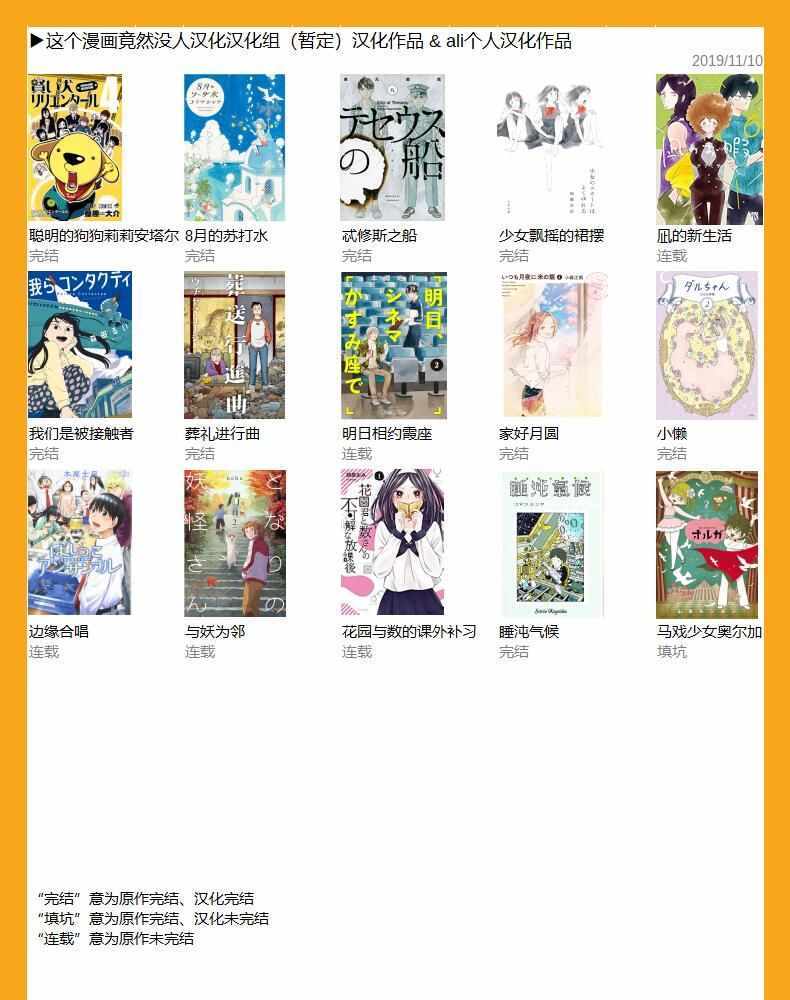Open the 8月的苏打水 cover
Viewport: 790px width, 1000px height.
[x=234, y=147]
